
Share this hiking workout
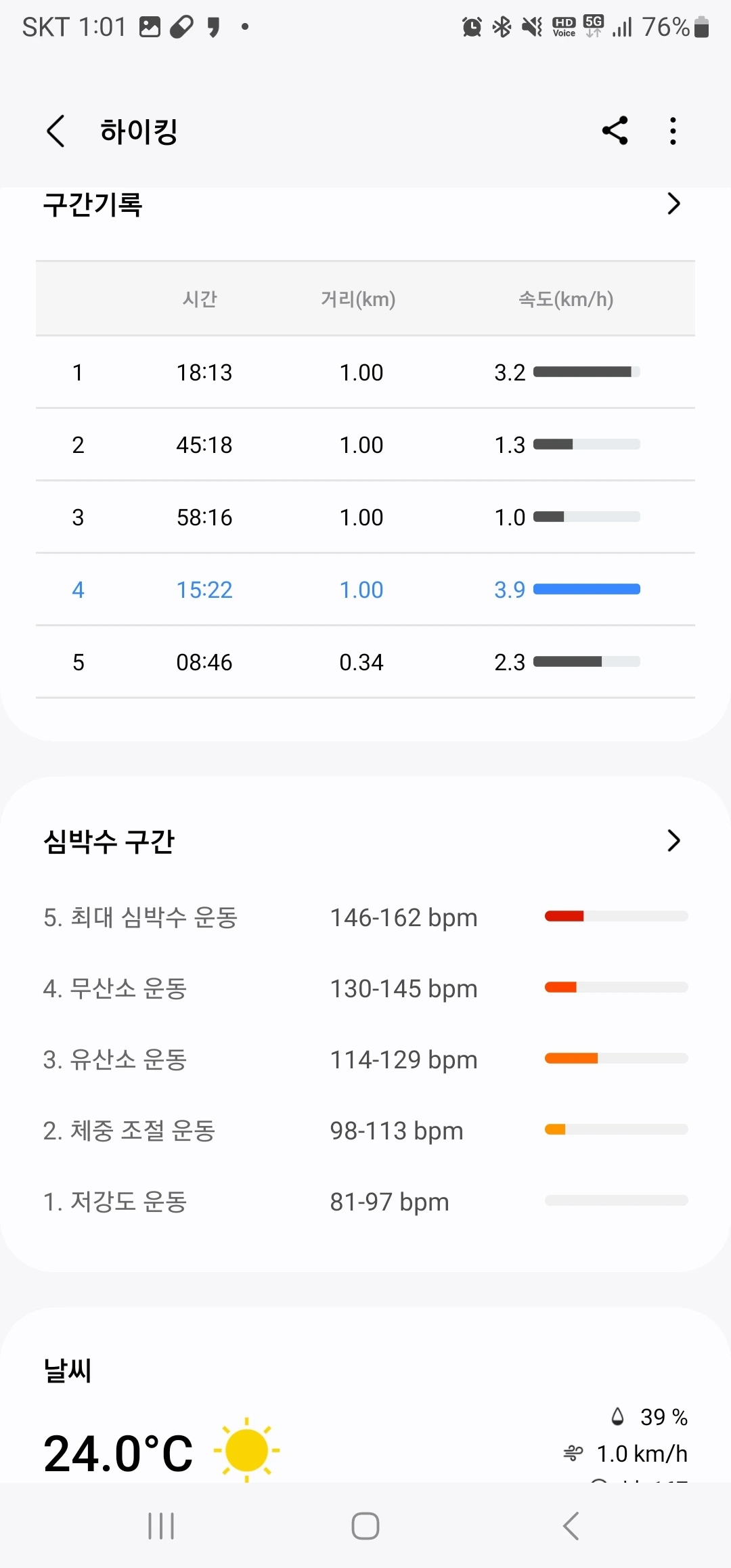click(x=615, y=131)
